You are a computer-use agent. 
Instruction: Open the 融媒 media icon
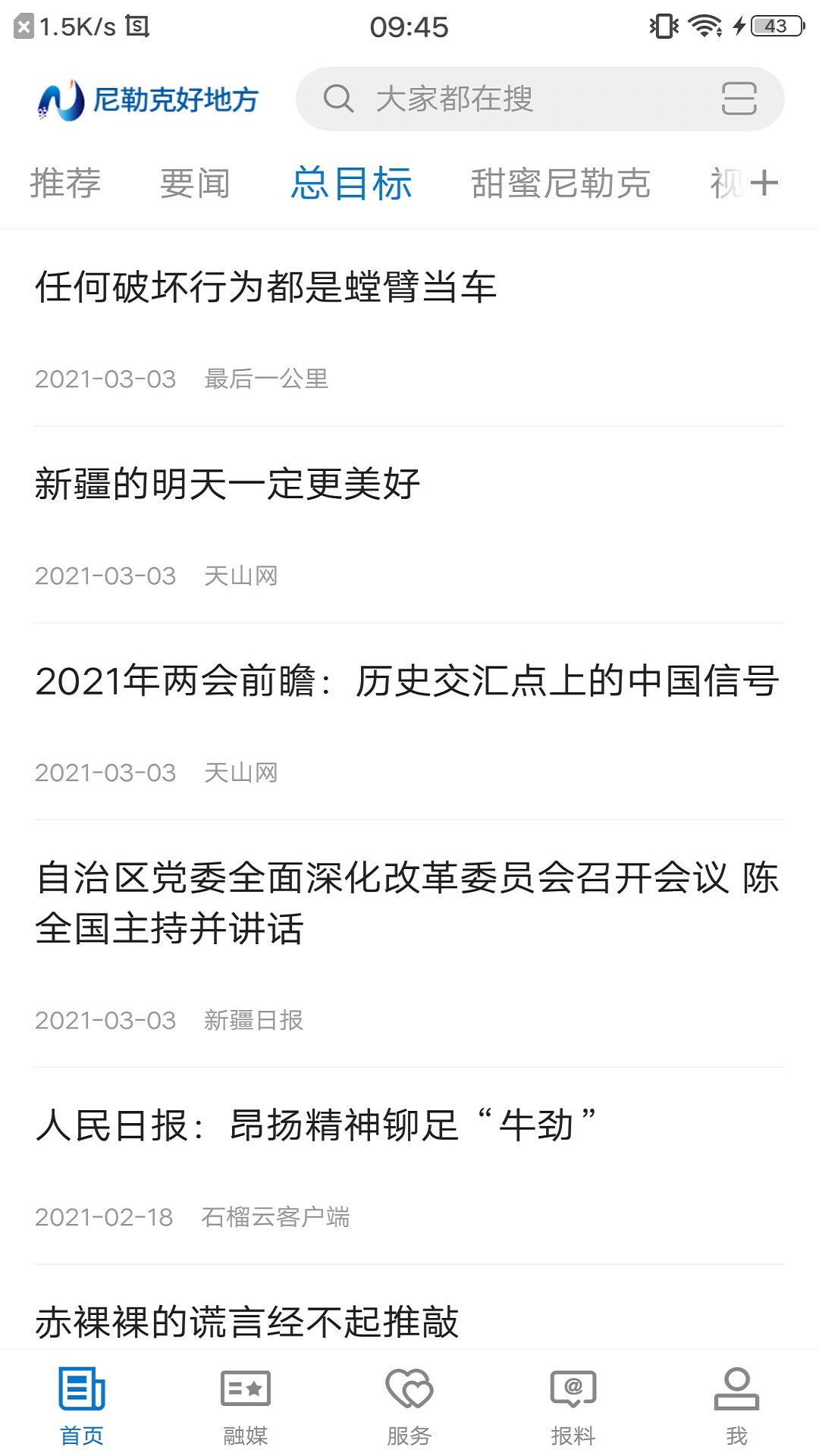[x=245, y=1403]
